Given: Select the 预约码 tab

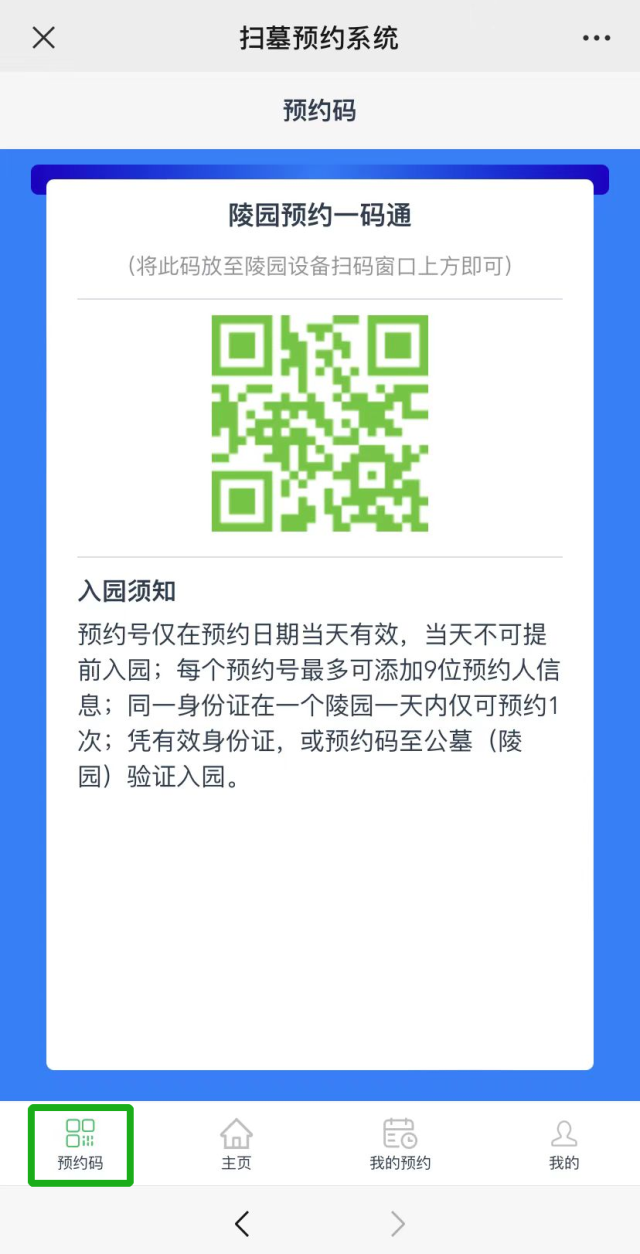Looking at the screenshot, I should [x=80, y=1145].
